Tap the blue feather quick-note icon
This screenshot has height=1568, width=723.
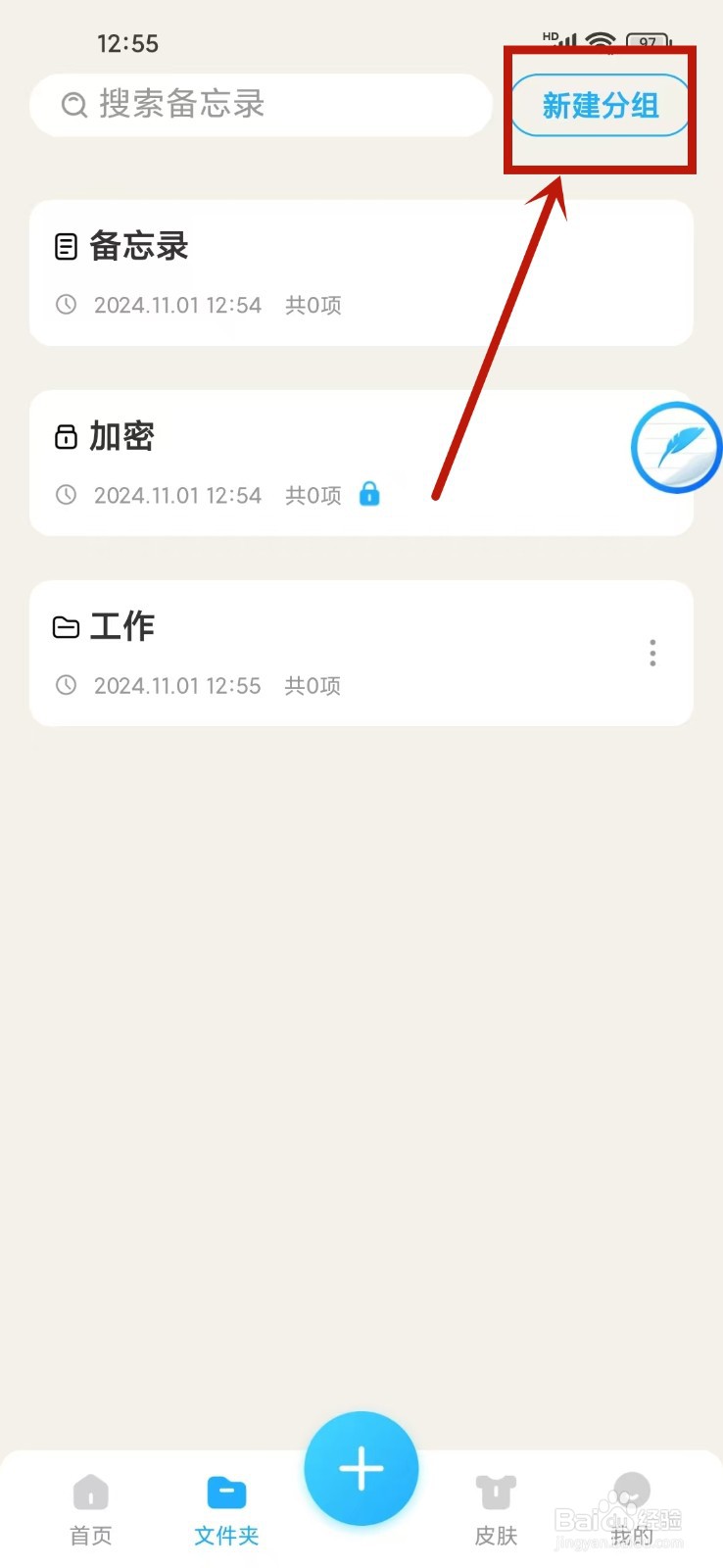[677, 447]
